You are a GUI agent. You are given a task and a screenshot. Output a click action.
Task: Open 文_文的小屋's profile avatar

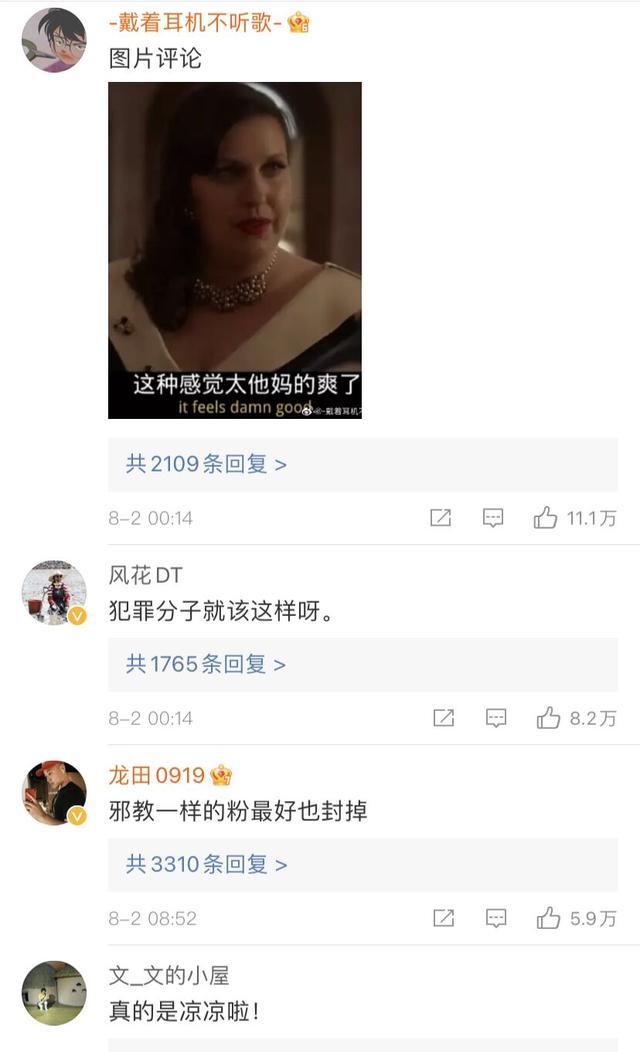tap(54, 994)
